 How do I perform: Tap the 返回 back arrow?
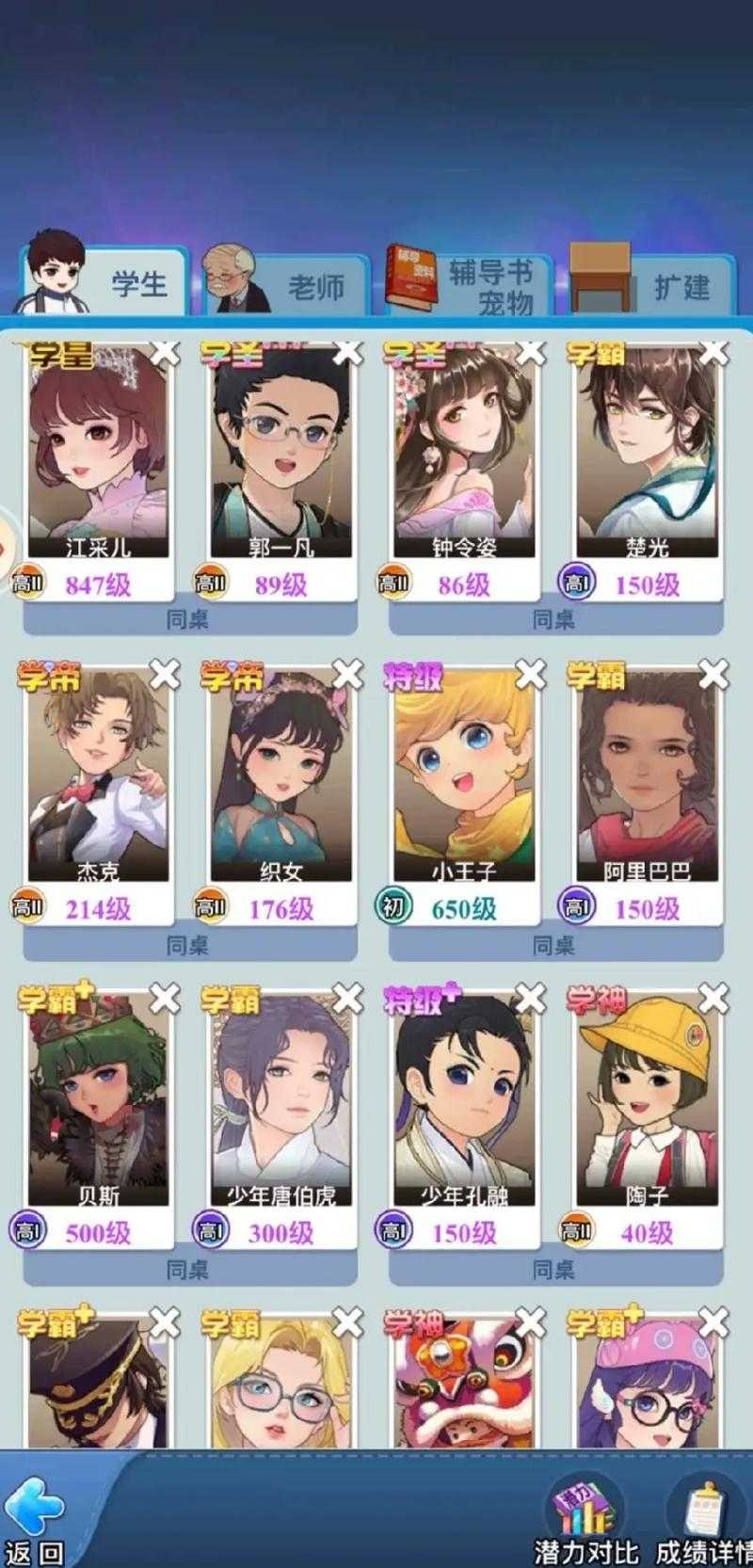coord(35,1518)
